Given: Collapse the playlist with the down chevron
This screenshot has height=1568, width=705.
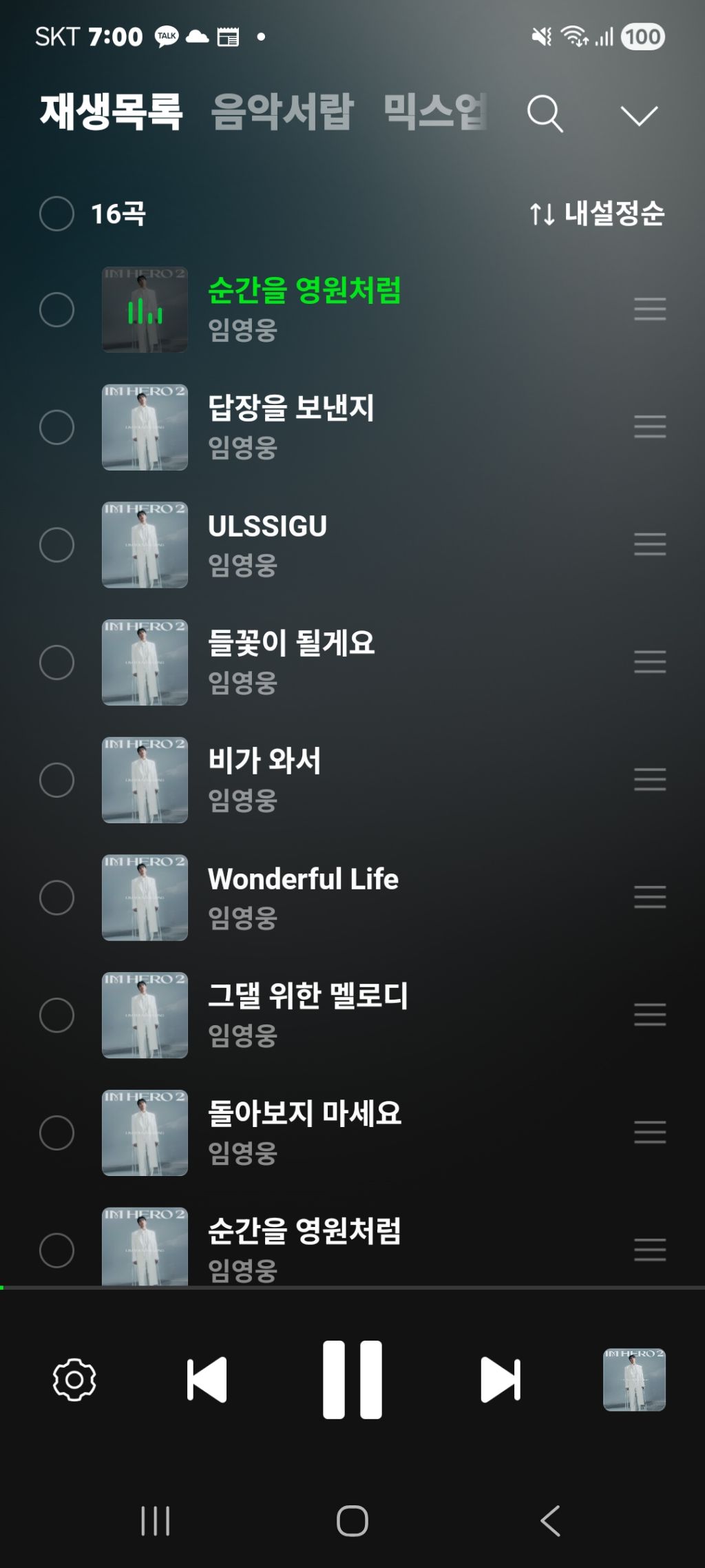Looking at the screenshot, I should coord(639,115).
